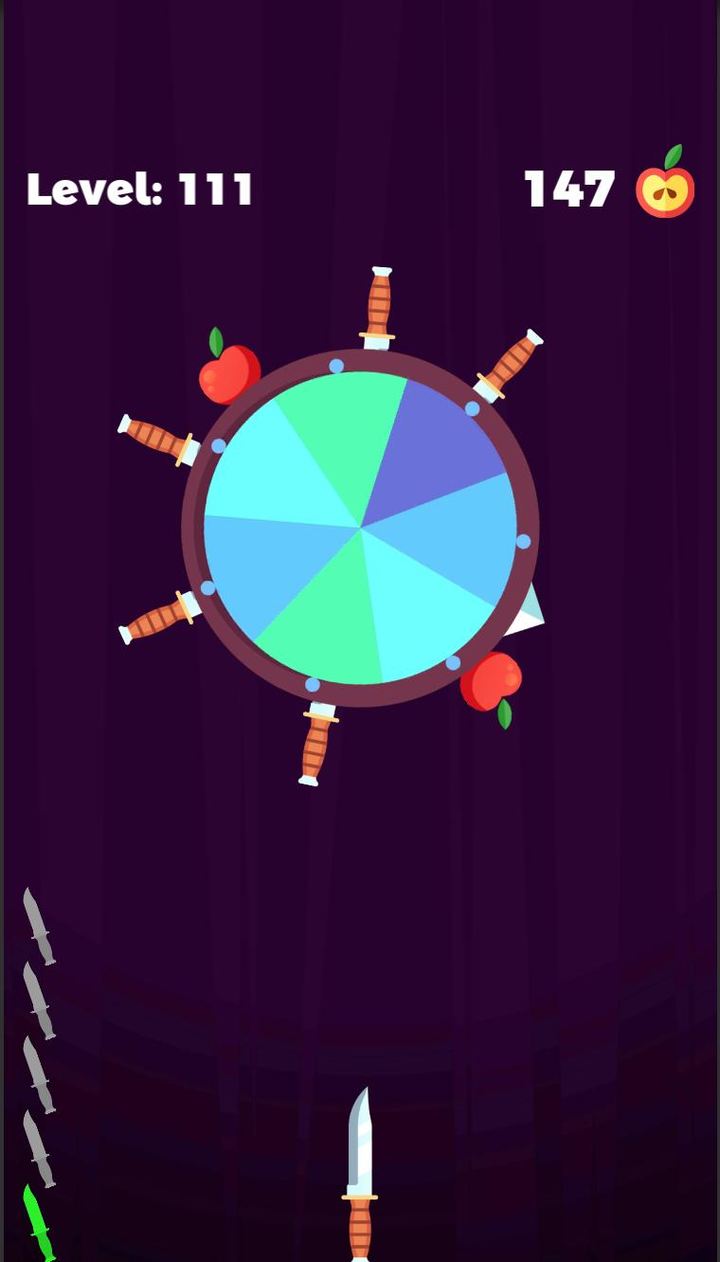The image size is (720, 1262).
Task: Click the Level: 111 label
Action: pos(142,188)
